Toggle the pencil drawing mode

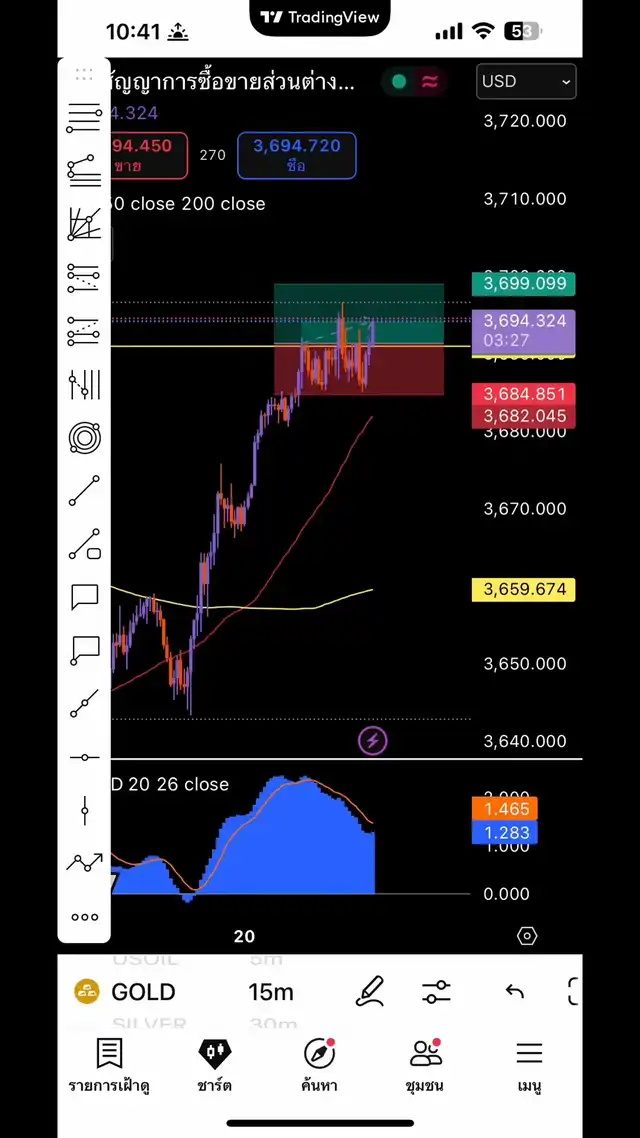click(x=370, y=992)
